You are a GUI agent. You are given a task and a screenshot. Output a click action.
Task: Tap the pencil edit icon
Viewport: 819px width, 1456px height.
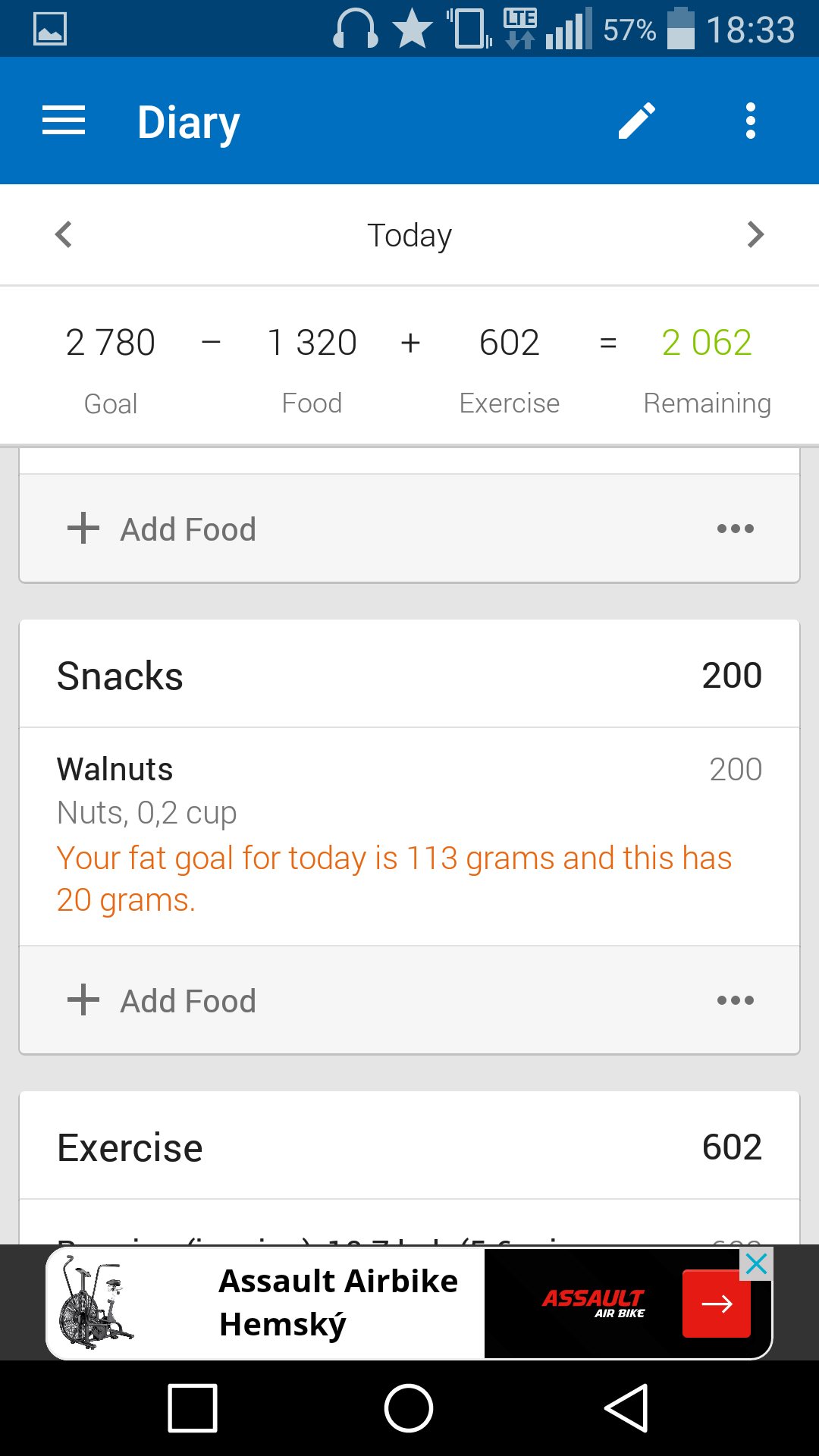(636, 121)
